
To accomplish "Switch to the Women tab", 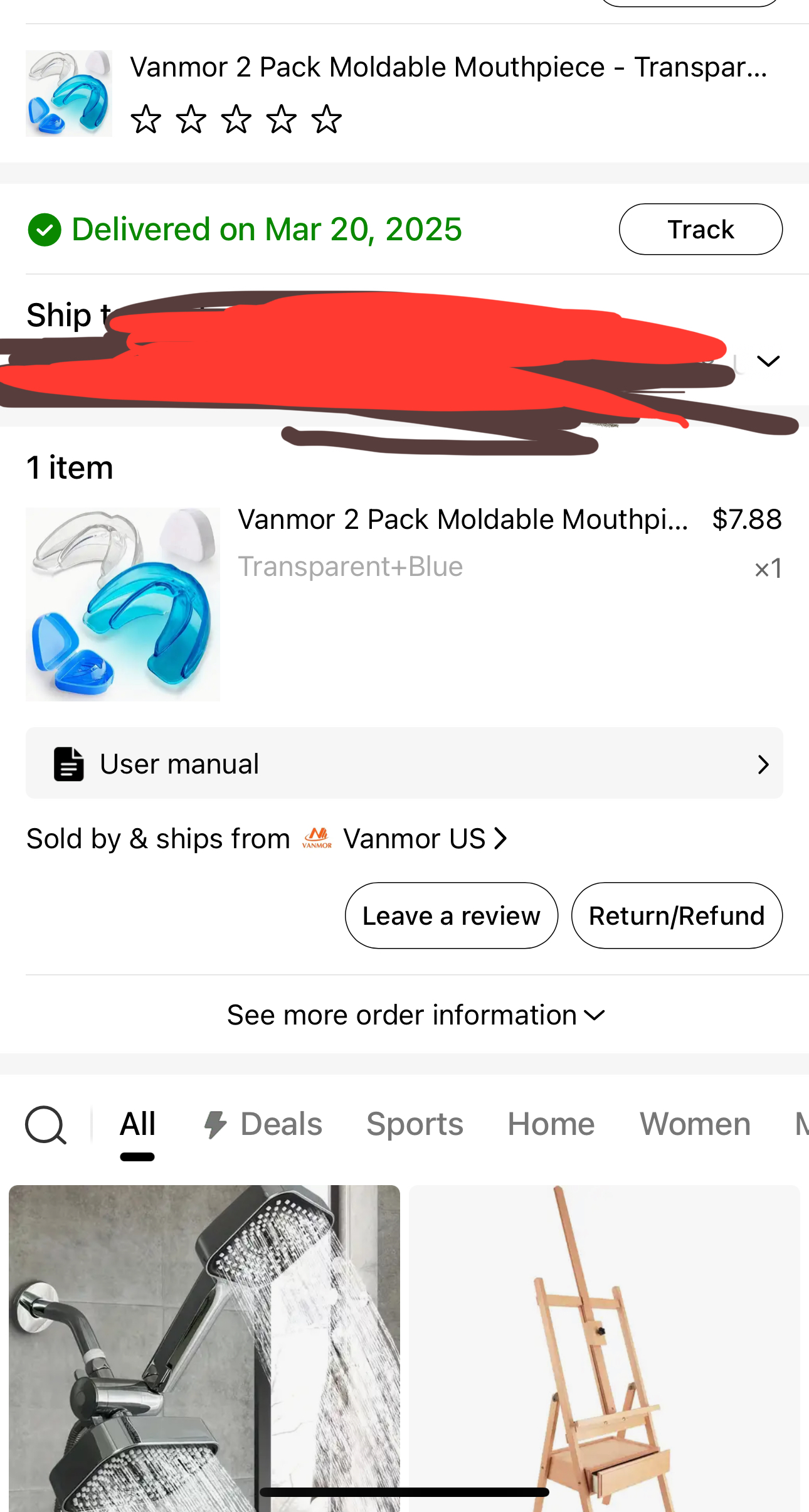I will tap(695, 1124).
